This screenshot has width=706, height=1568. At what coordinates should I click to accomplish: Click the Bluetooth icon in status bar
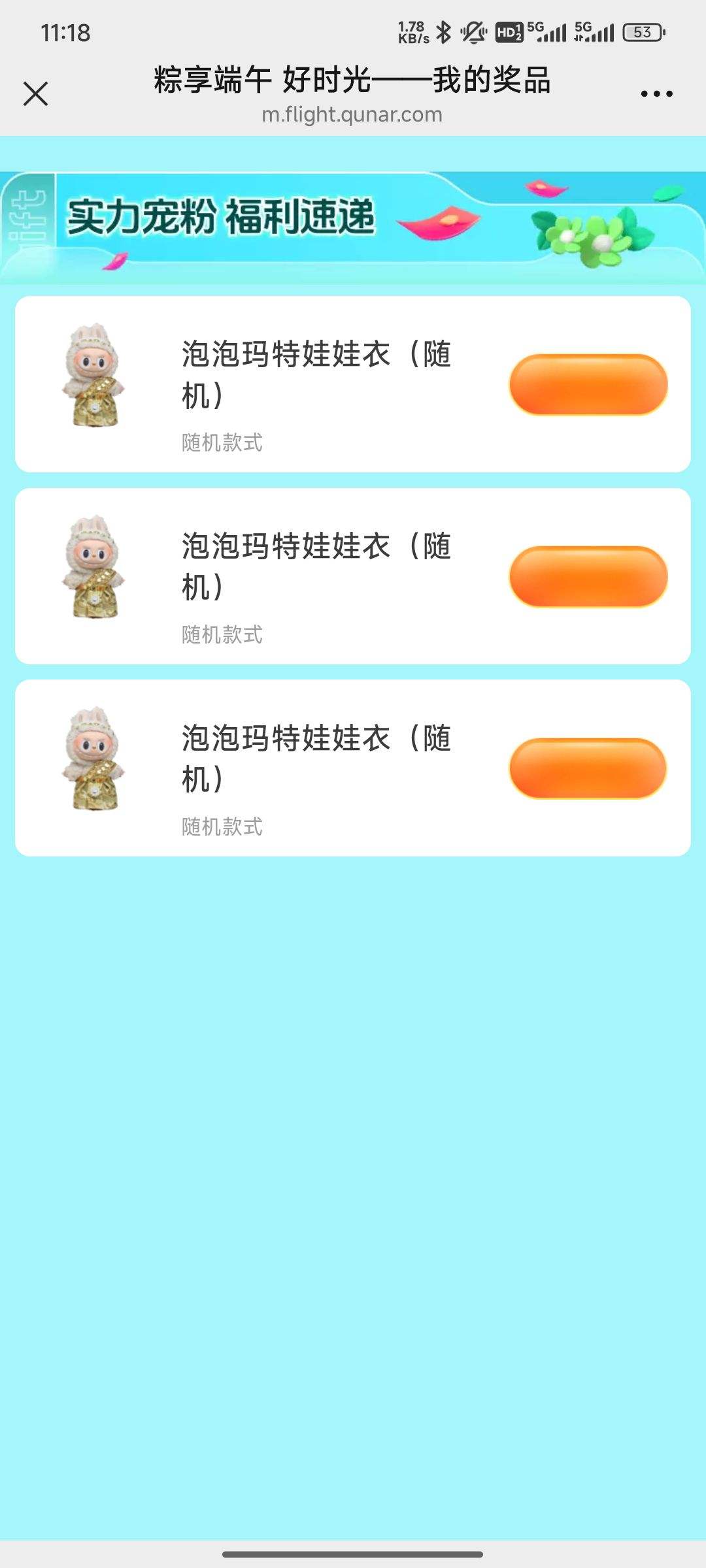point(445,31)
